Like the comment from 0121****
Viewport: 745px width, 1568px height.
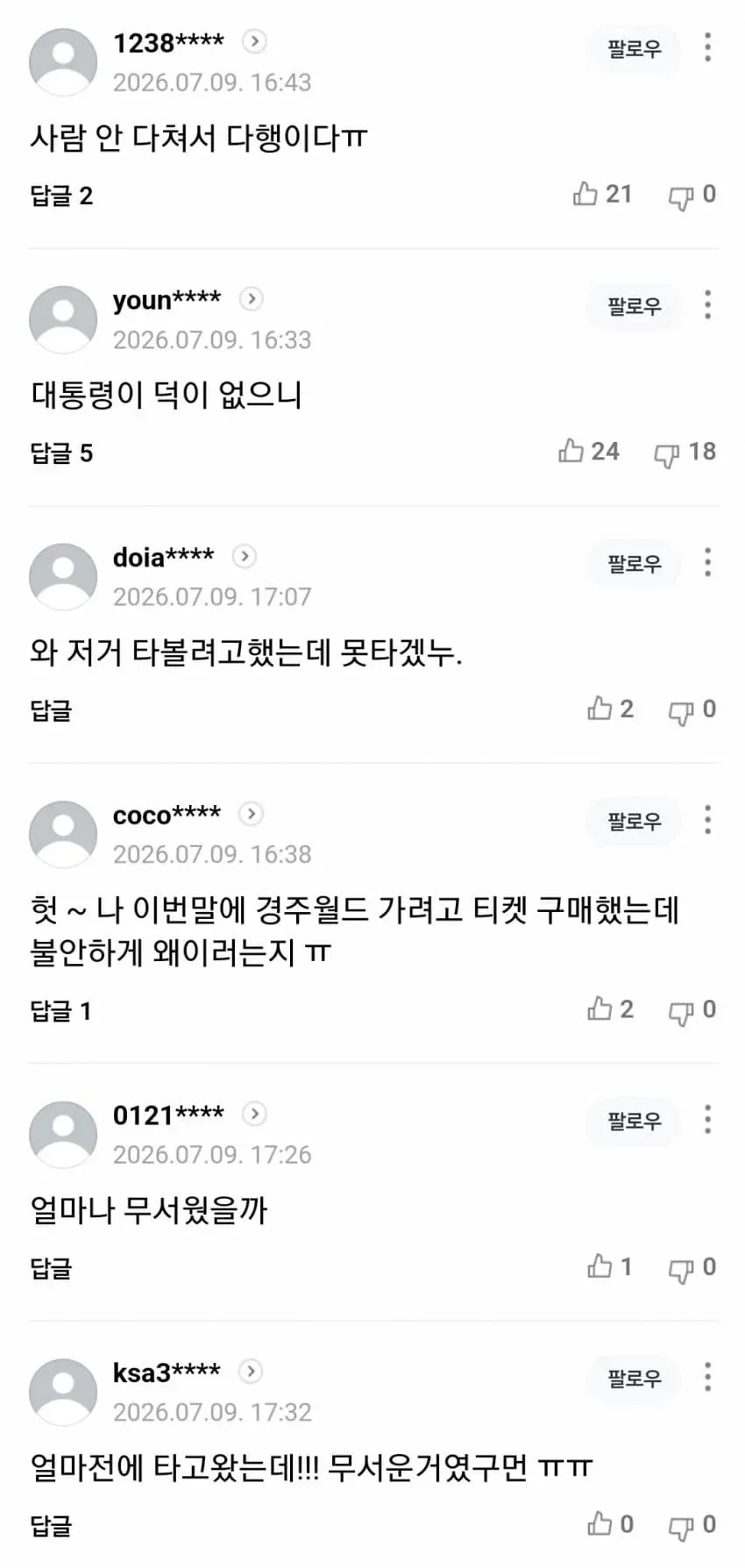610,1266
